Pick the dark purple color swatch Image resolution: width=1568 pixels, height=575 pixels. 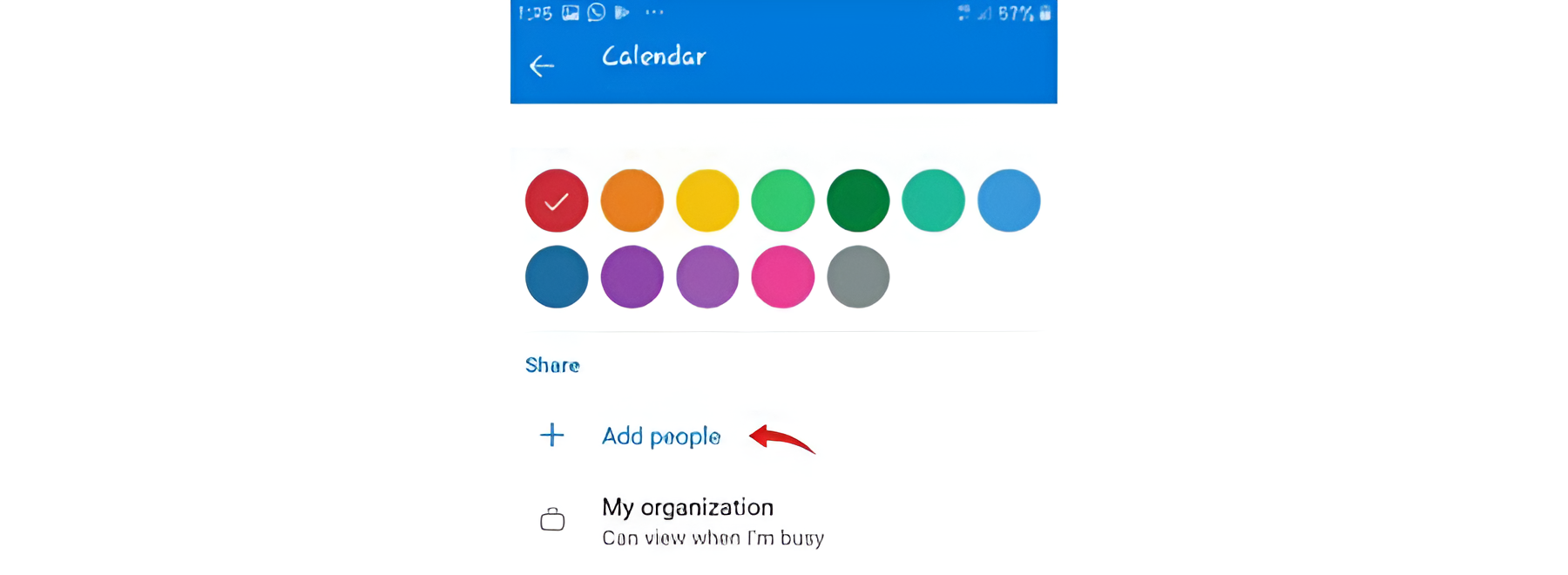tap(632, 277)
